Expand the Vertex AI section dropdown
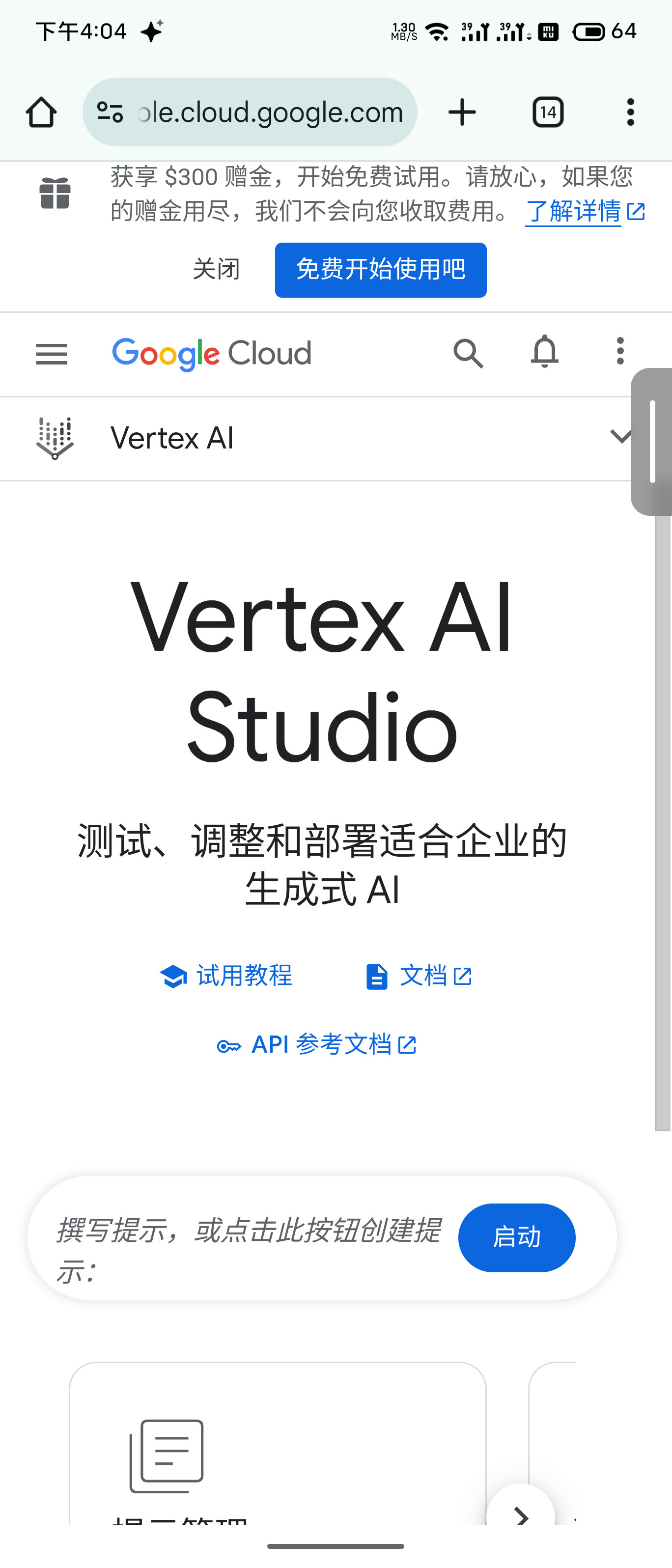 tap(619, 436)
